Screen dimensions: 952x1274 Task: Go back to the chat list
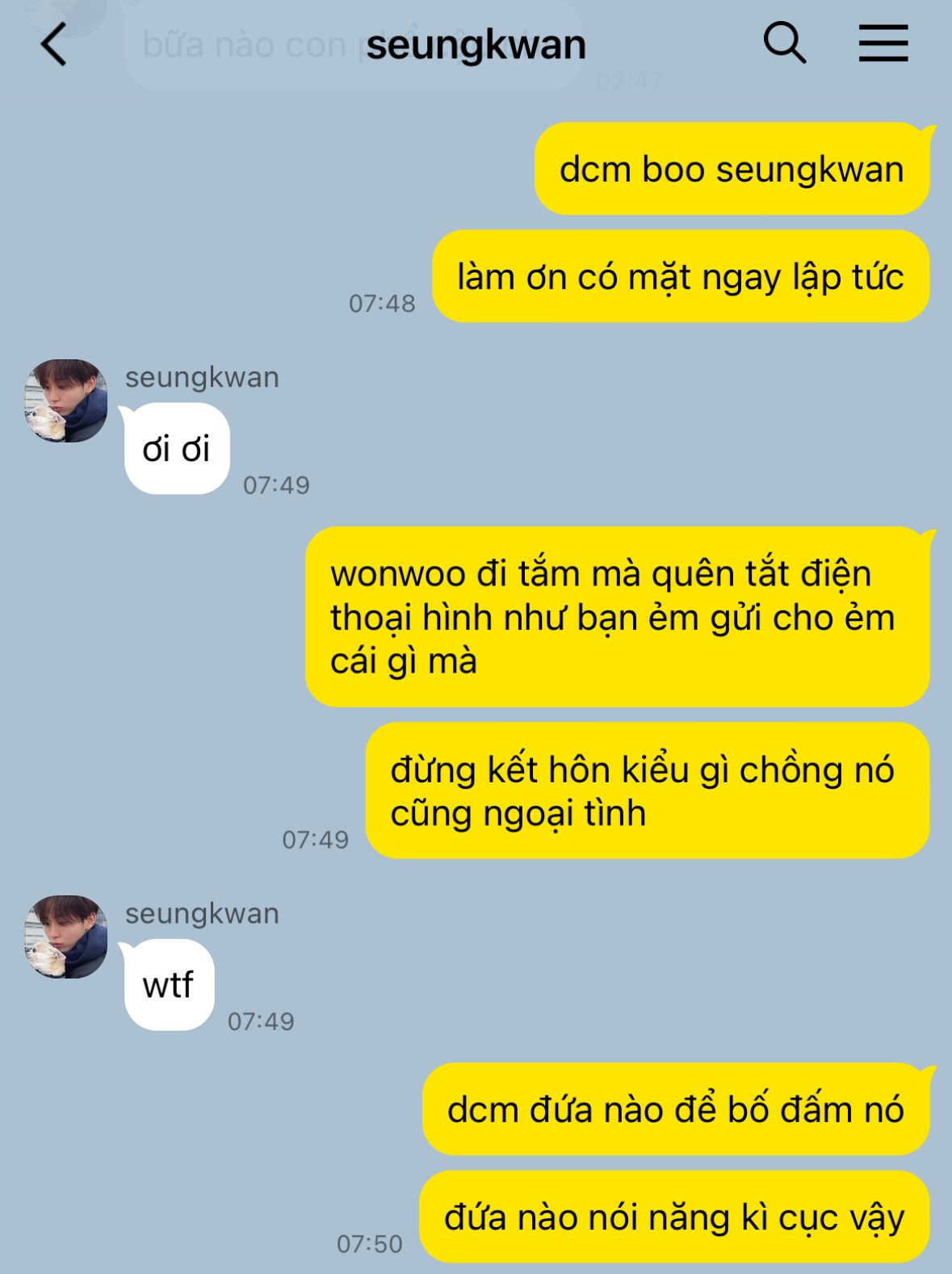(x=53, y=44)
